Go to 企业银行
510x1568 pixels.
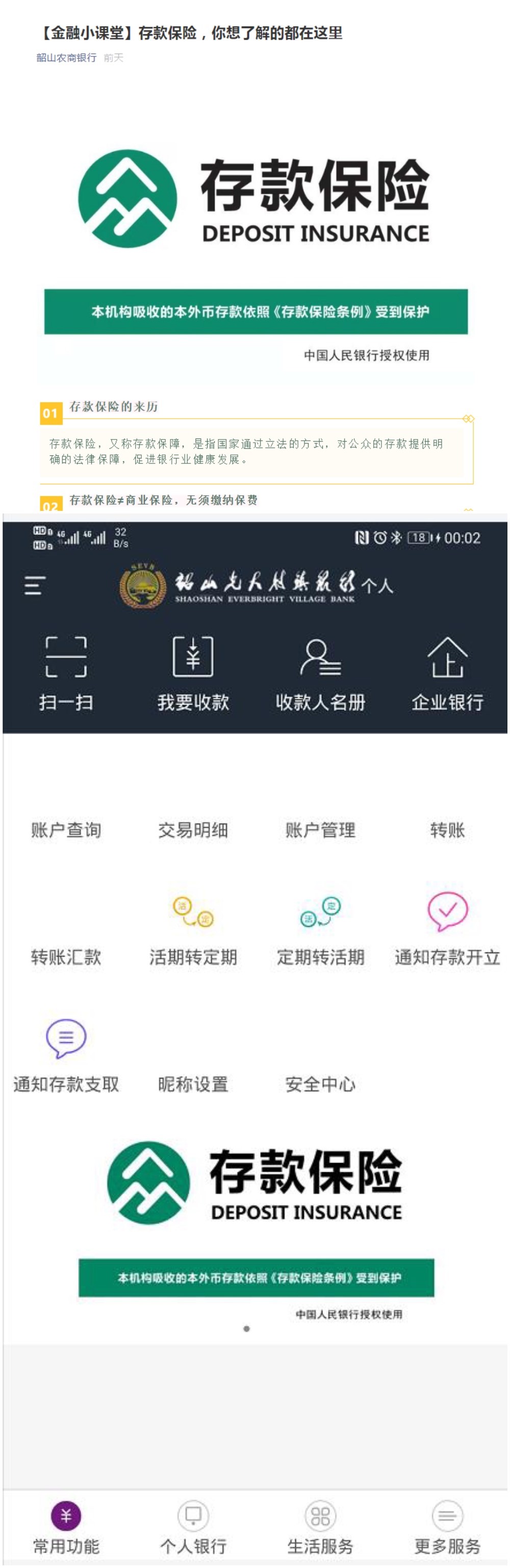[447, 672]
